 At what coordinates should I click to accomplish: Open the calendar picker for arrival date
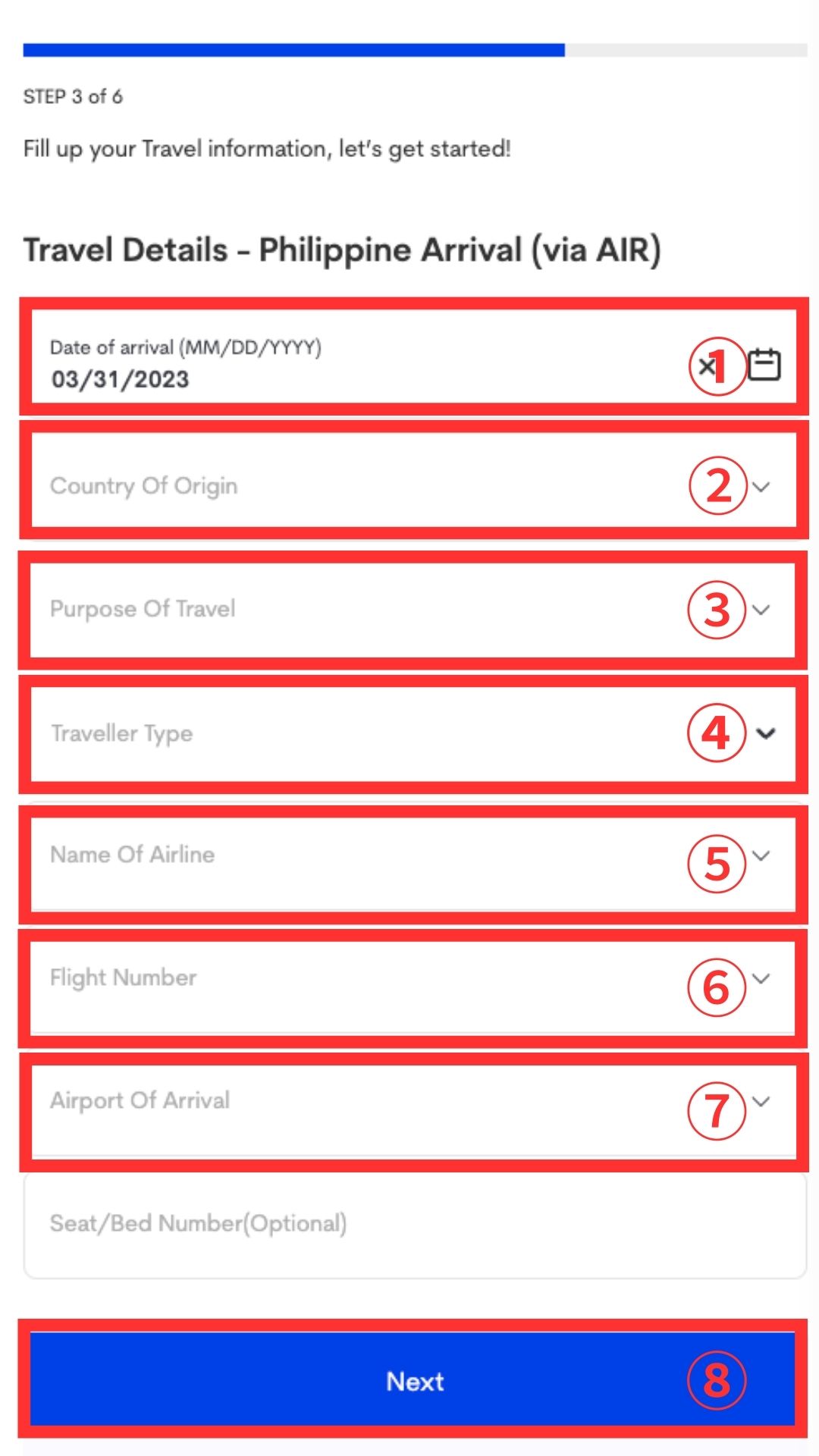764,365
